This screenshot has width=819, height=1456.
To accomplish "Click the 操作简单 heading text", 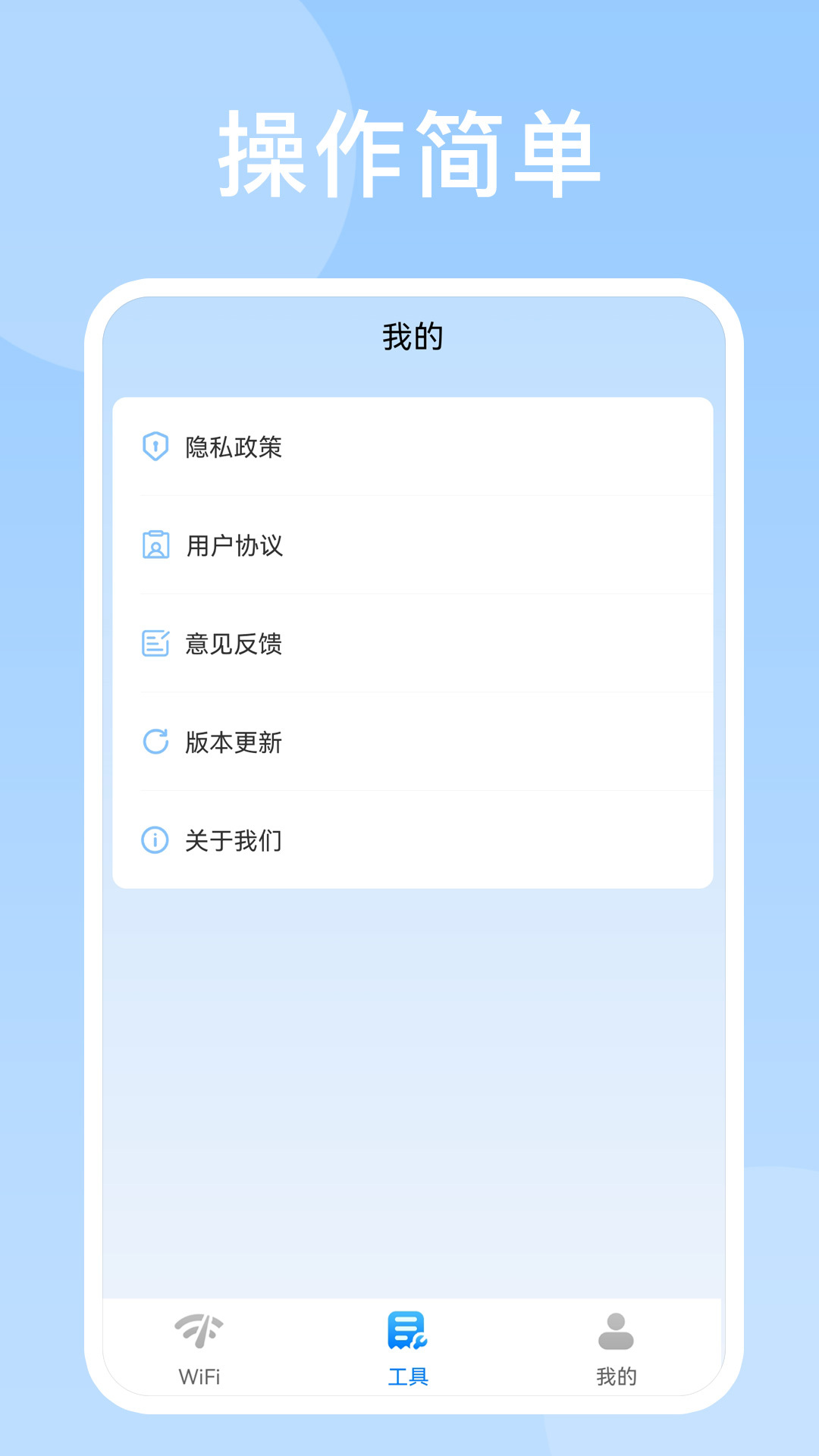I will coord(409,152).
